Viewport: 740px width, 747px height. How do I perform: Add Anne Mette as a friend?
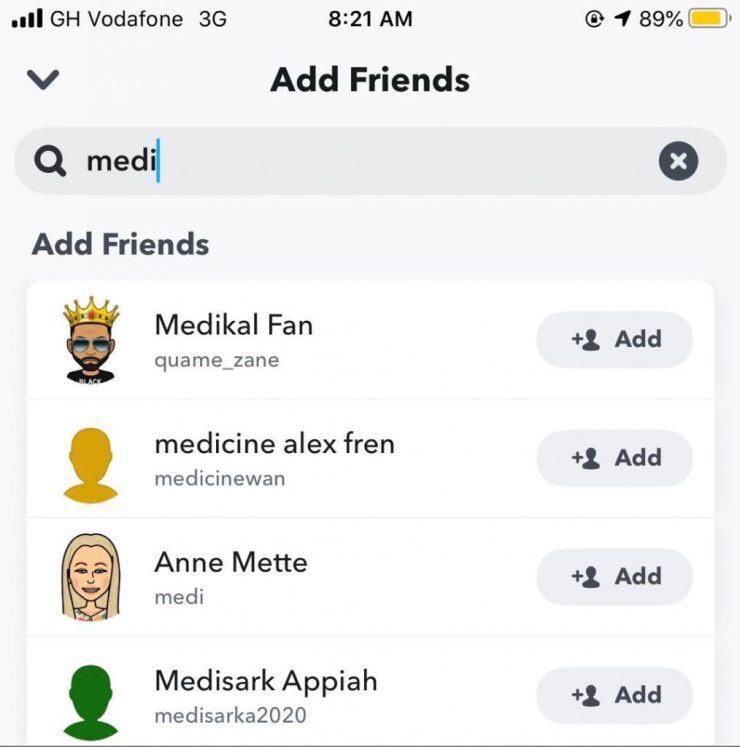point(614,577)
